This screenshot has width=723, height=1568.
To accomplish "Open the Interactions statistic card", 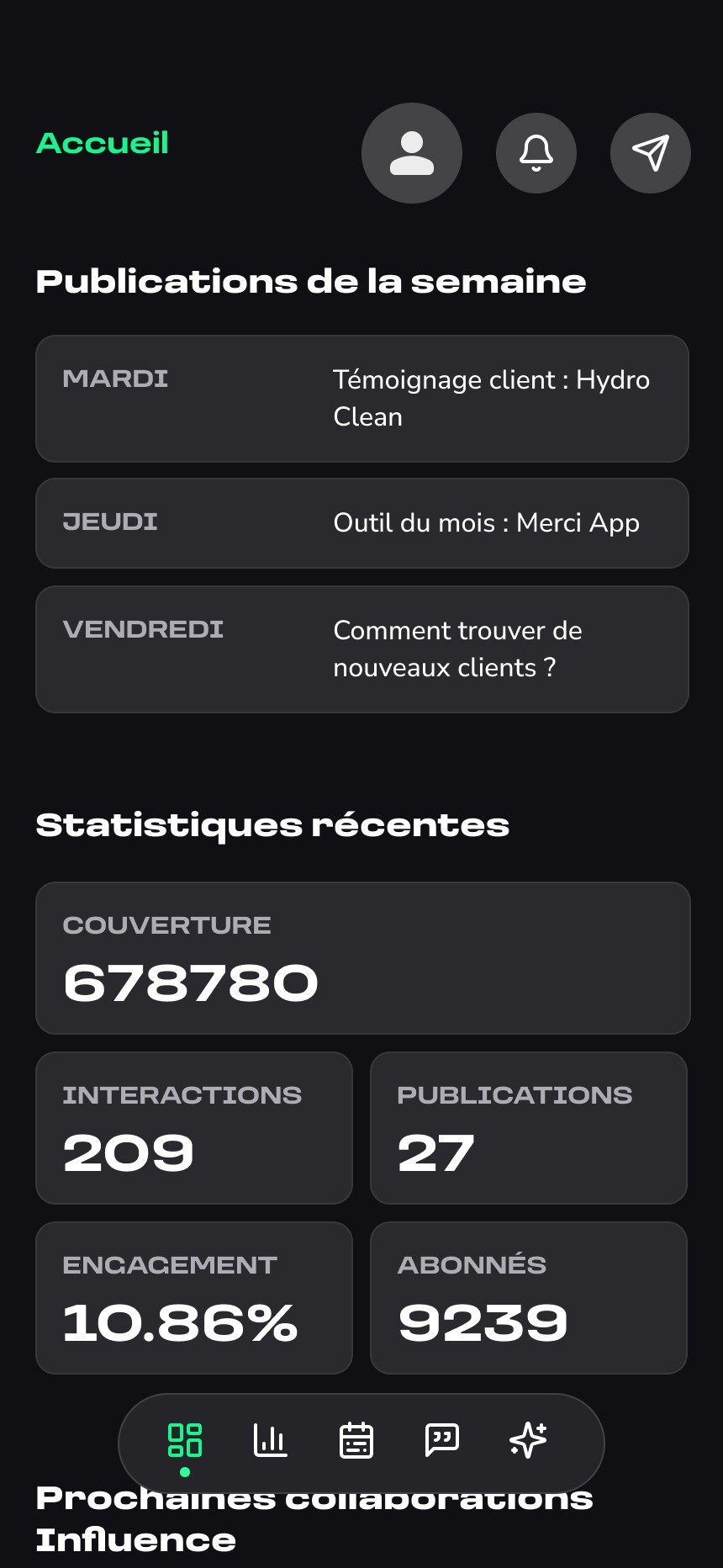I will pyautogui.click(x=194, y=1128).
